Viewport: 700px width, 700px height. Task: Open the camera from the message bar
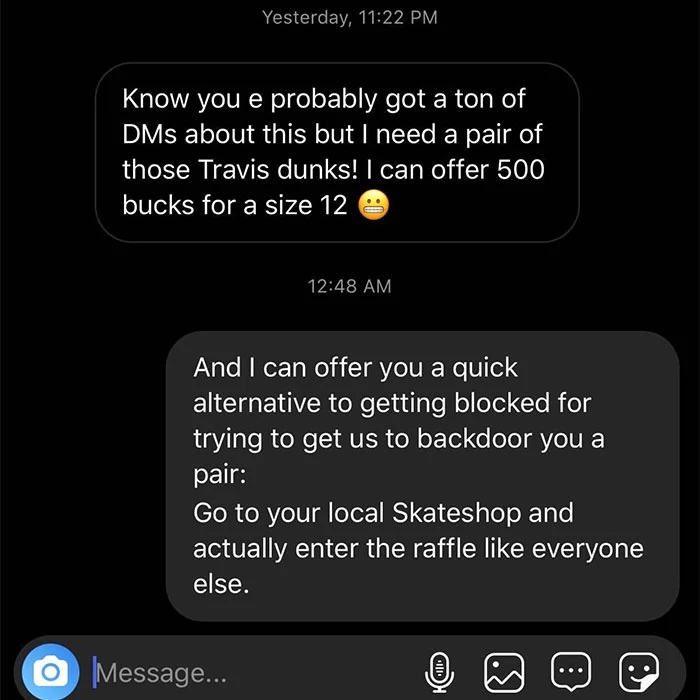(49, 670)
